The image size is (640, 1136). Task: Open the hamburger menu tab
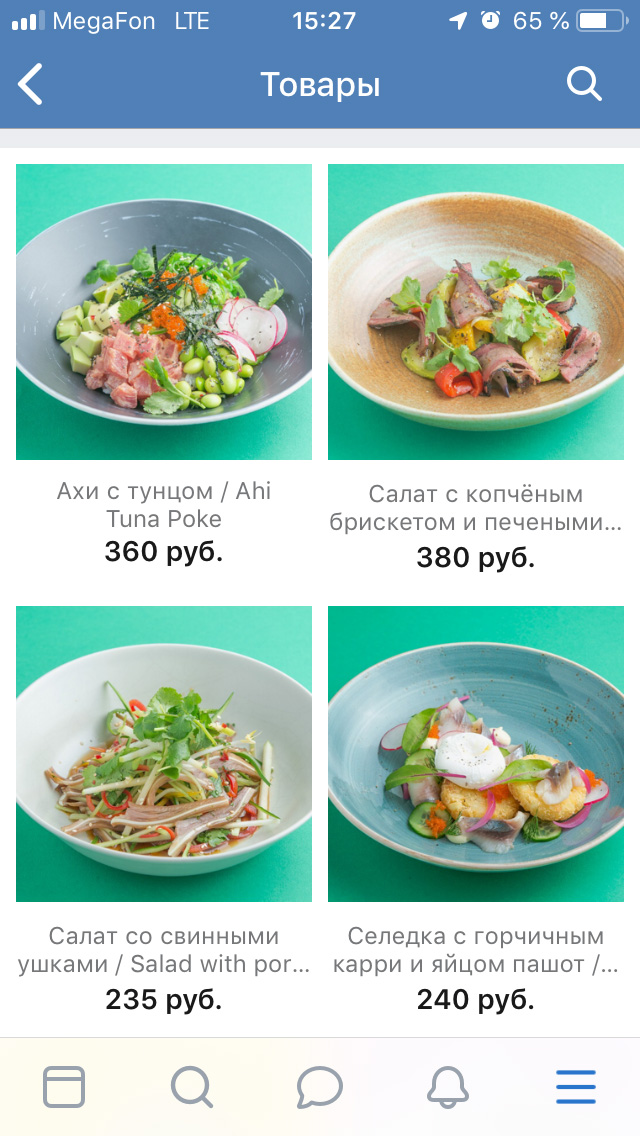(x=576, y=1087)
